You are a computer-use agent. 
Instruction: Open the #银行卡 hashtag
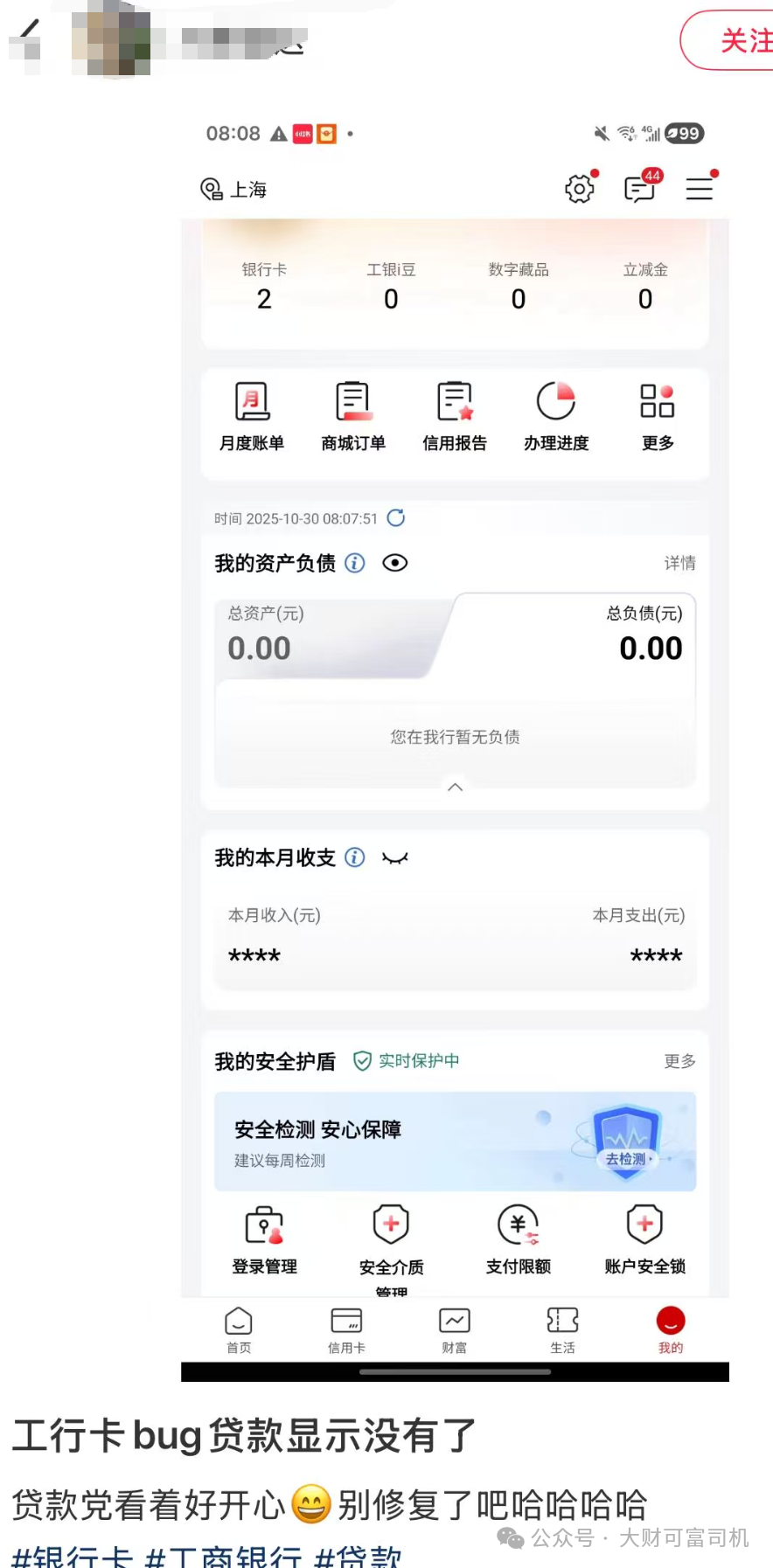(x=72, y=1557)
